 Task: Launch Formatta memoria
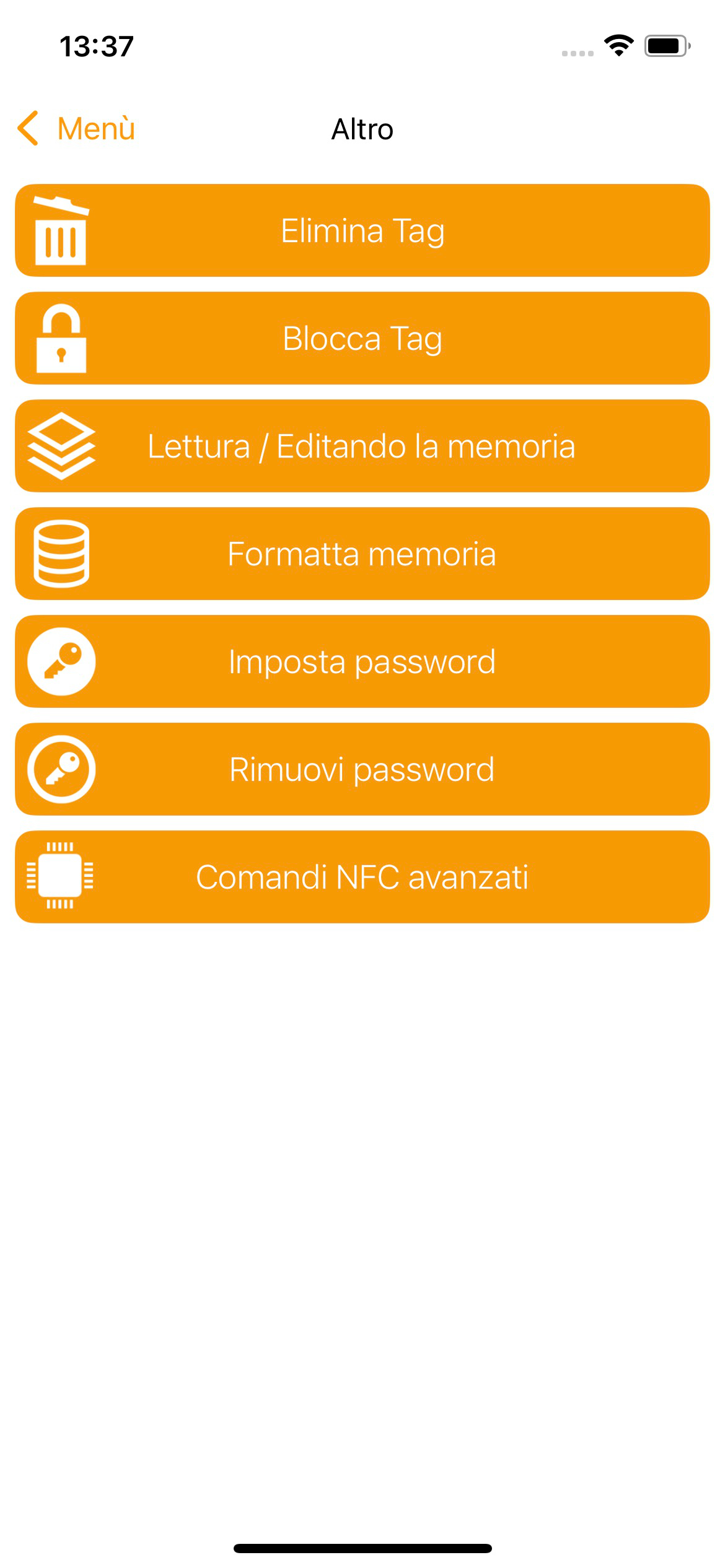pos(362,553)
